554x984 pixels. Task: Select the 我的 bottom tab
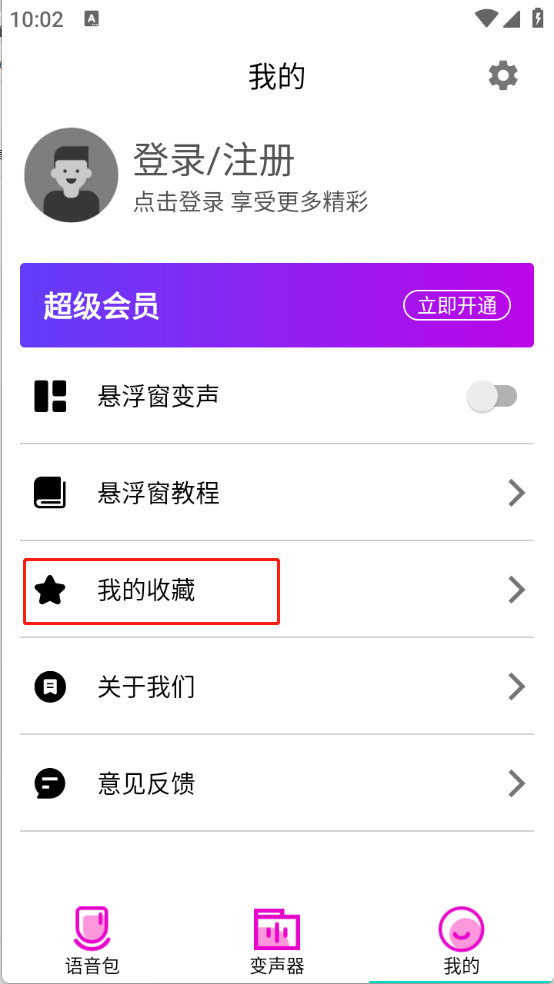tap(461, 940)
